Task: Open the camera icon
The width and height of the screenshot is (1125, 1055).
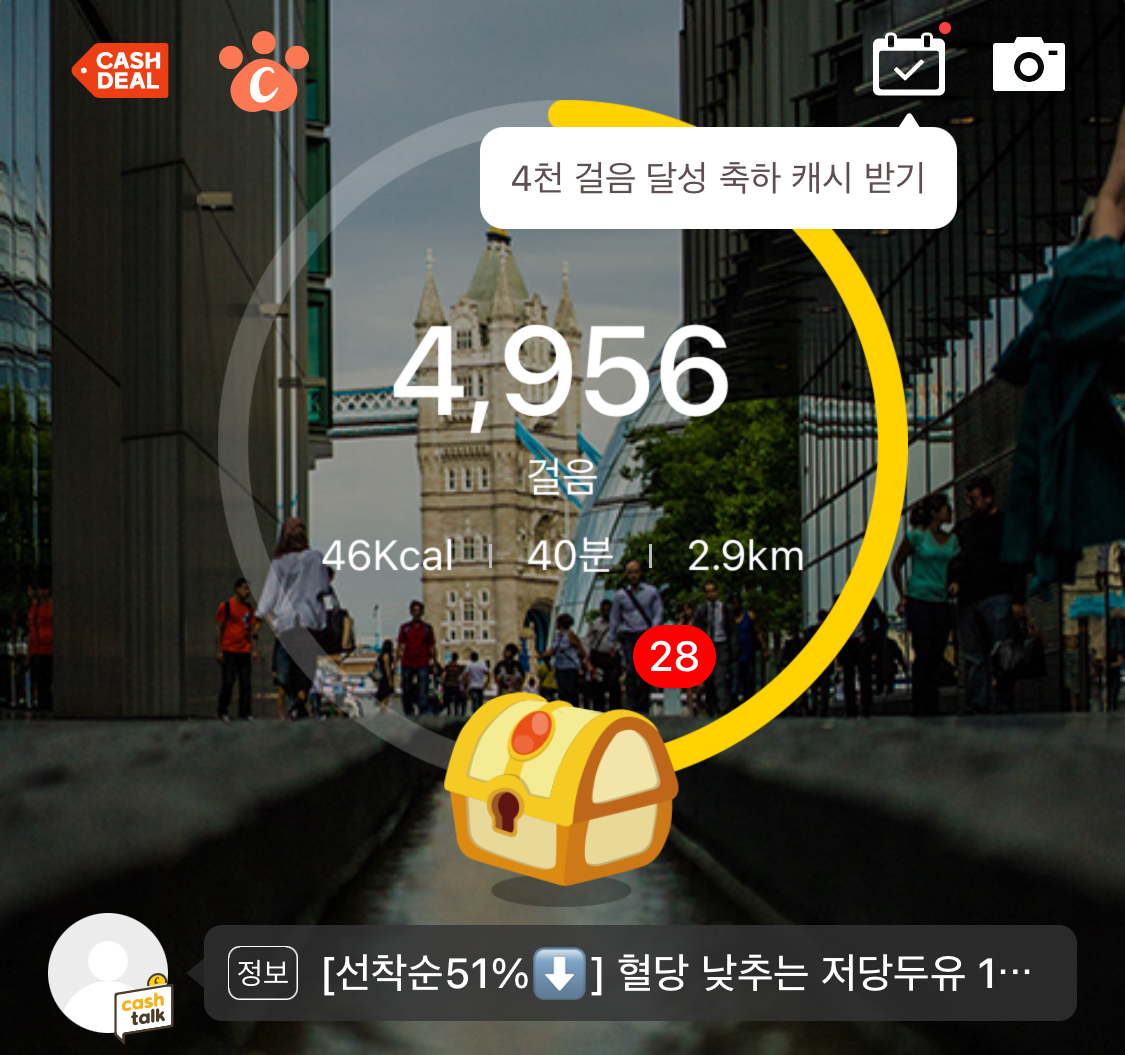Action: 1028,66
